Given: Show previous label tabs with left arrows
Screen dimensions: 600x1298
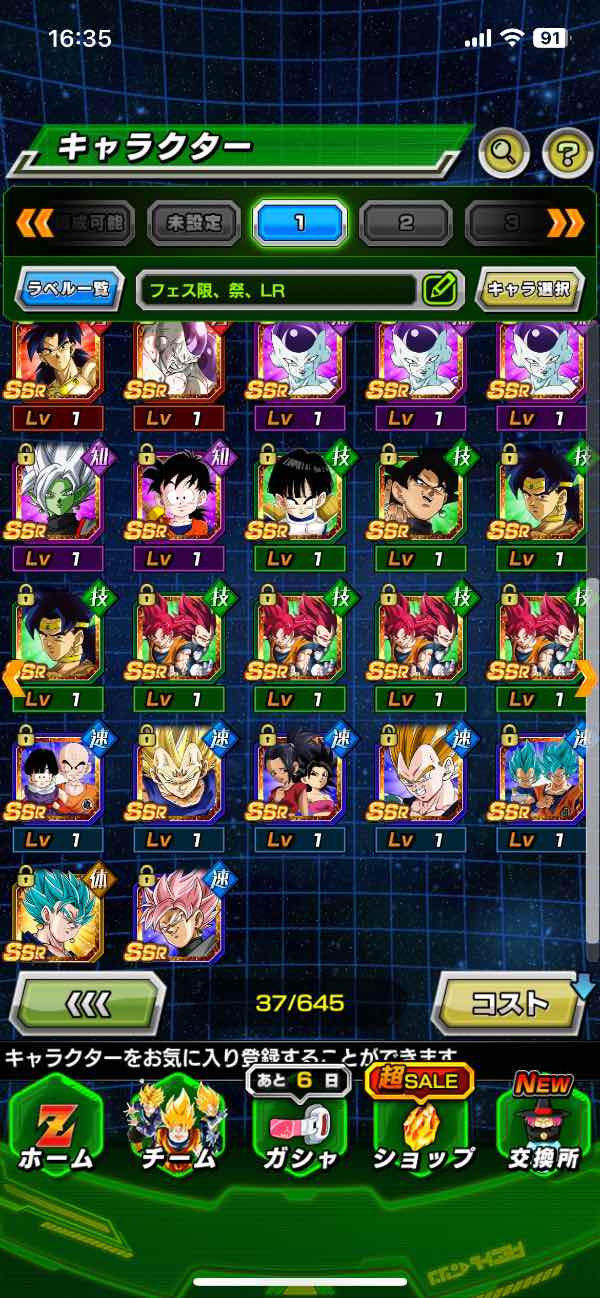Looking at the screenshot, I should 34,223.
